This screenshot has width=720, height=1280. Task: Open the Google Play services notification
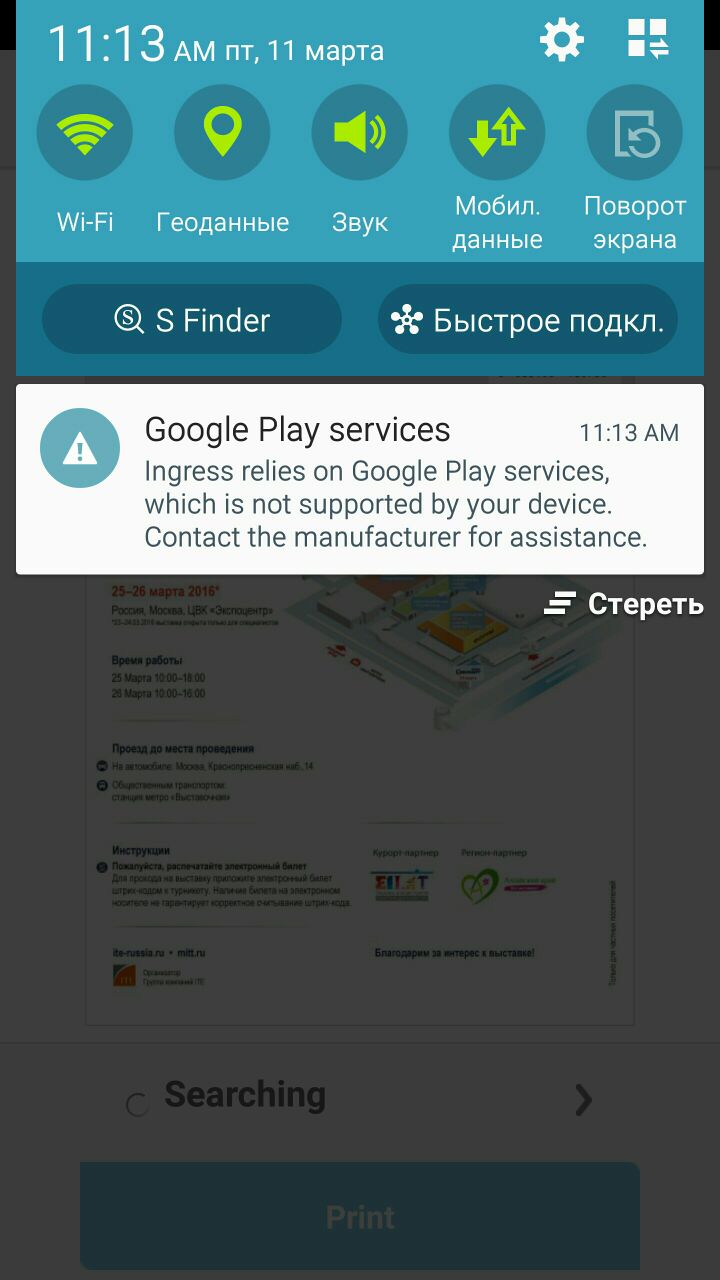coord(360,480)
